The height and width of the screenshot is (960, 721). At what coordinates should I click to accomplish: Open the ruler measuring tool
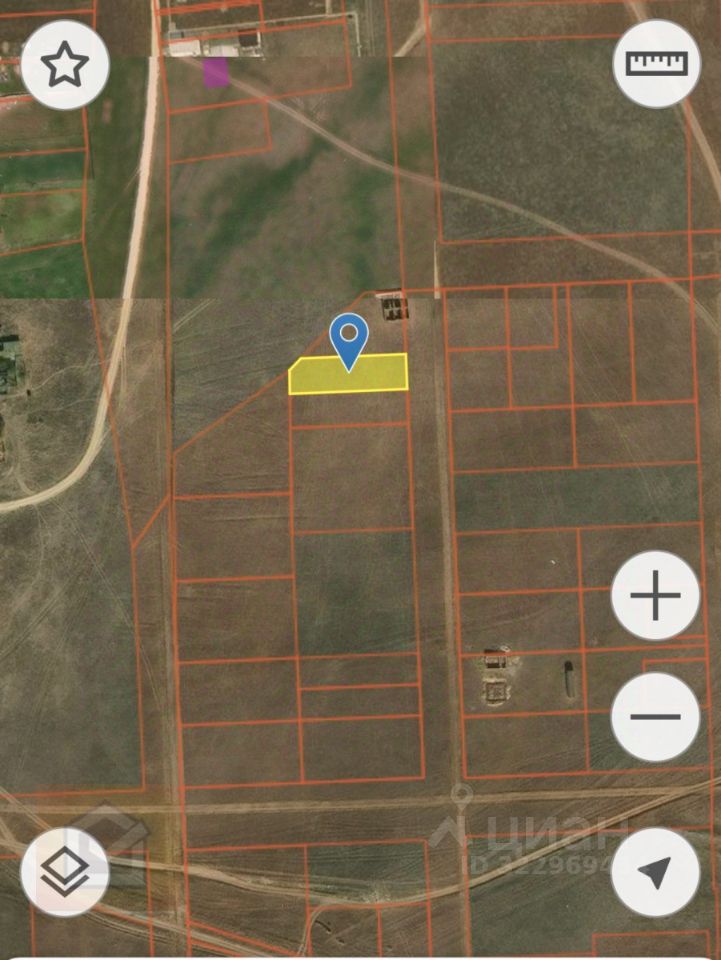point(656,63)
